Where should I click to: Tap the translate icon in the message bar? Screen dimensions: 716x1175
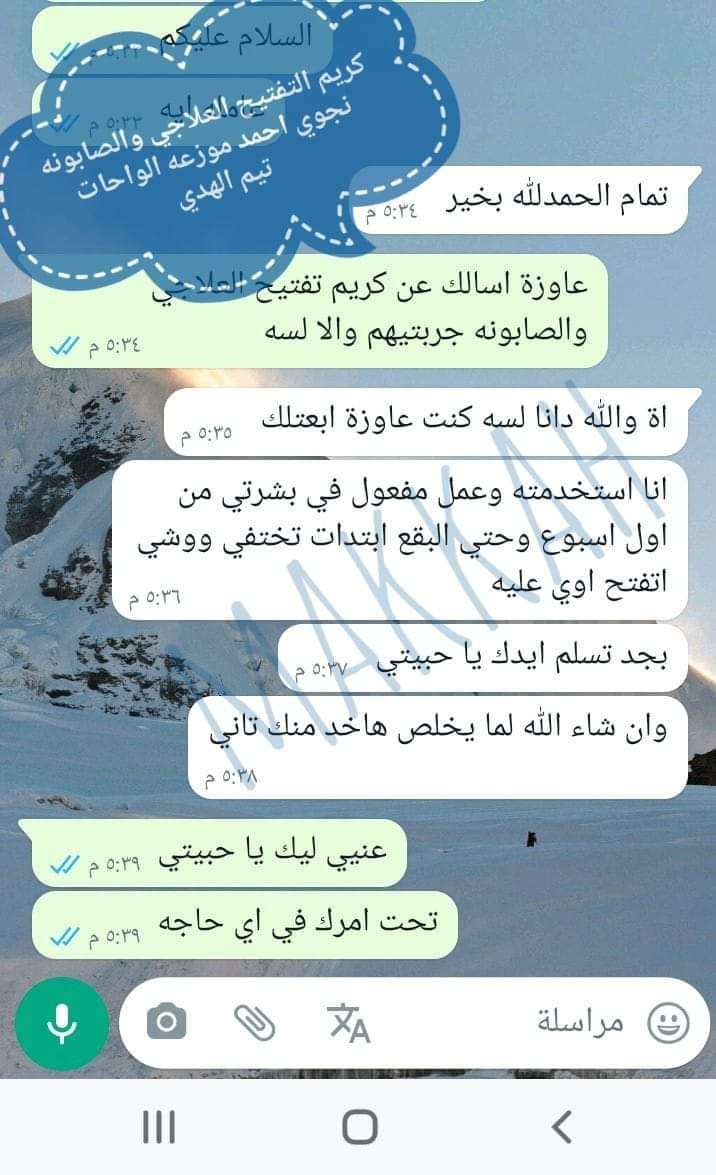pyautogui.click(x=348, y=1022)
